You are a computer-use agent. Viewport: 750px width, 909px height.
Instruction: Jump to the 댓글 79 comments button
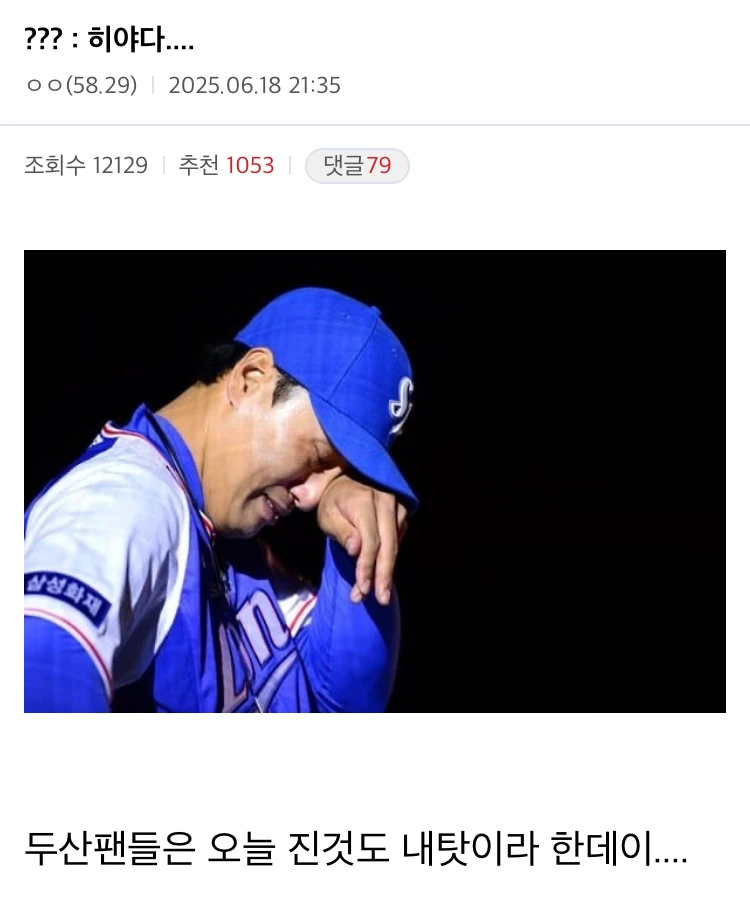(357, 166)
